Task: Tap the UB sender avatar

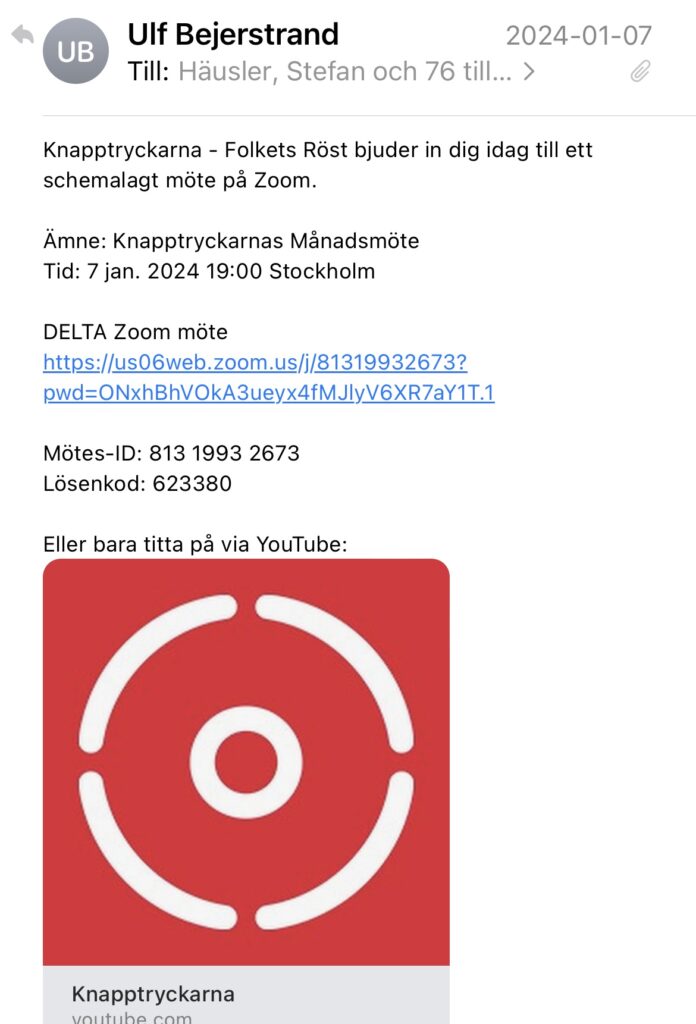Action: [x=76, y=51]
